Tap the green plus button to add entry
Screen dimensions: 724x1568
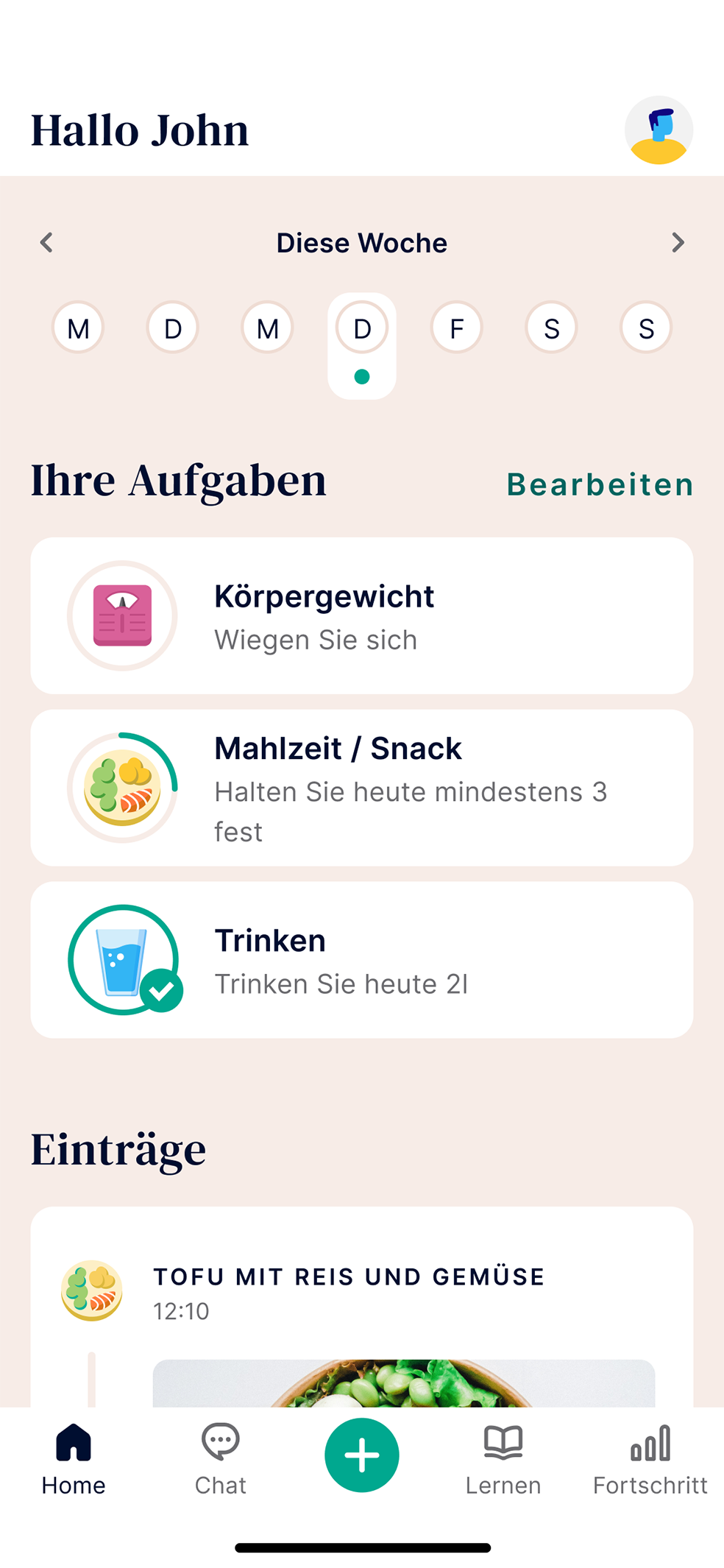click(x=361, y=1454)
